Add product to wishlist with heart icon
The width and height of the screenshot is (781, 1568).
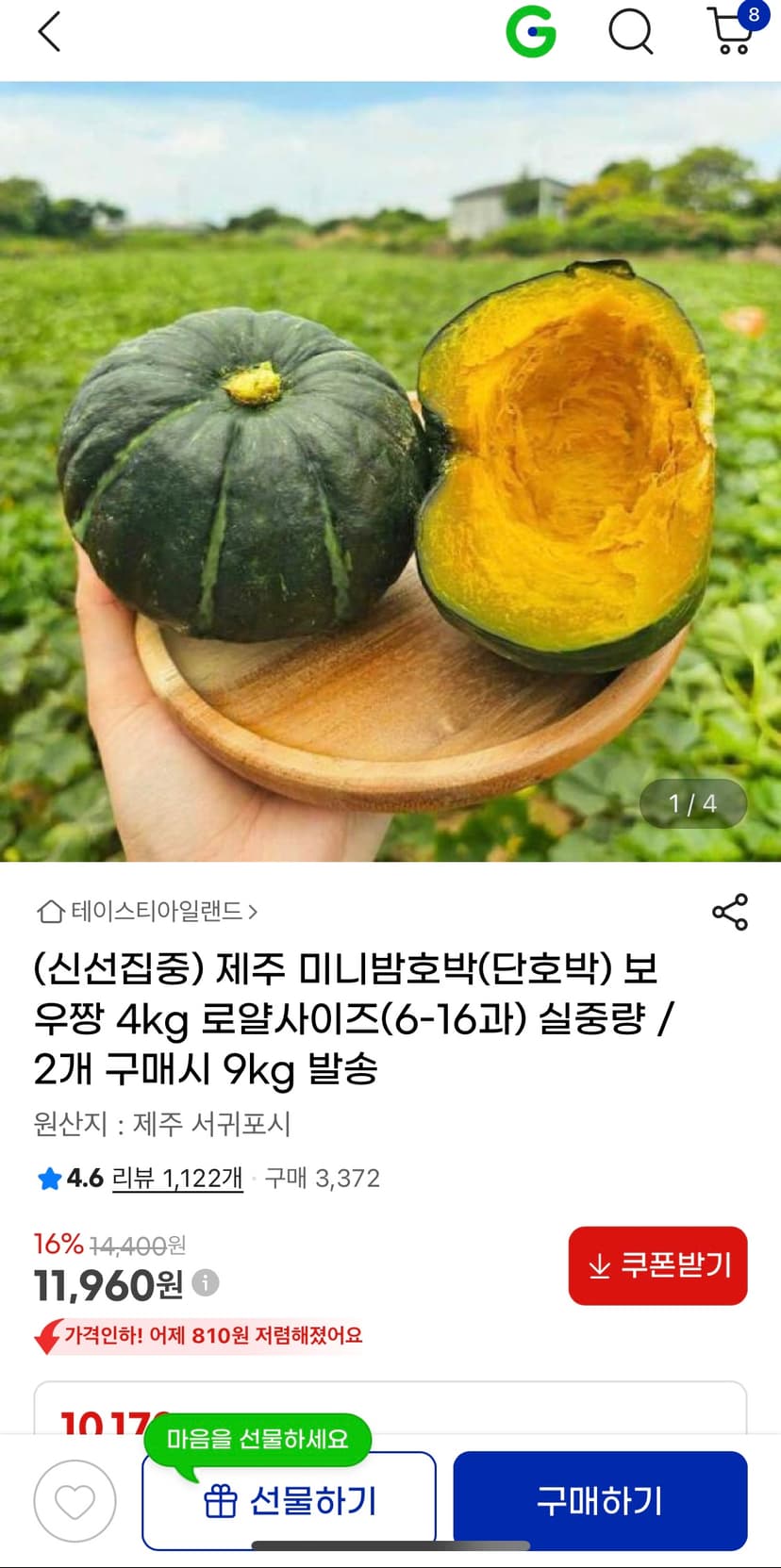point(75,1501)
